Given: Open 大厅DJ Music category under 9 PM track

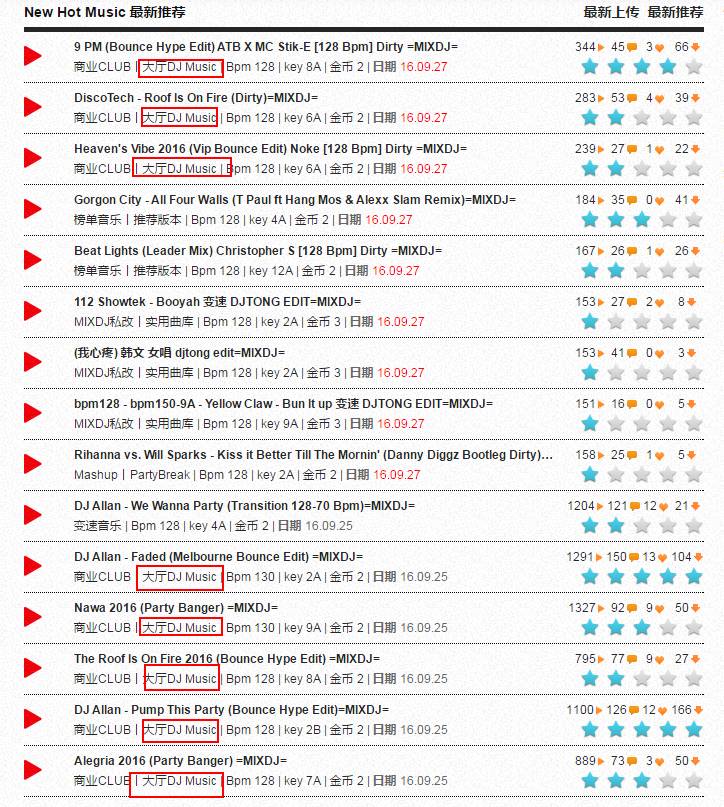Looking at the screenshot, I should 179,67.
